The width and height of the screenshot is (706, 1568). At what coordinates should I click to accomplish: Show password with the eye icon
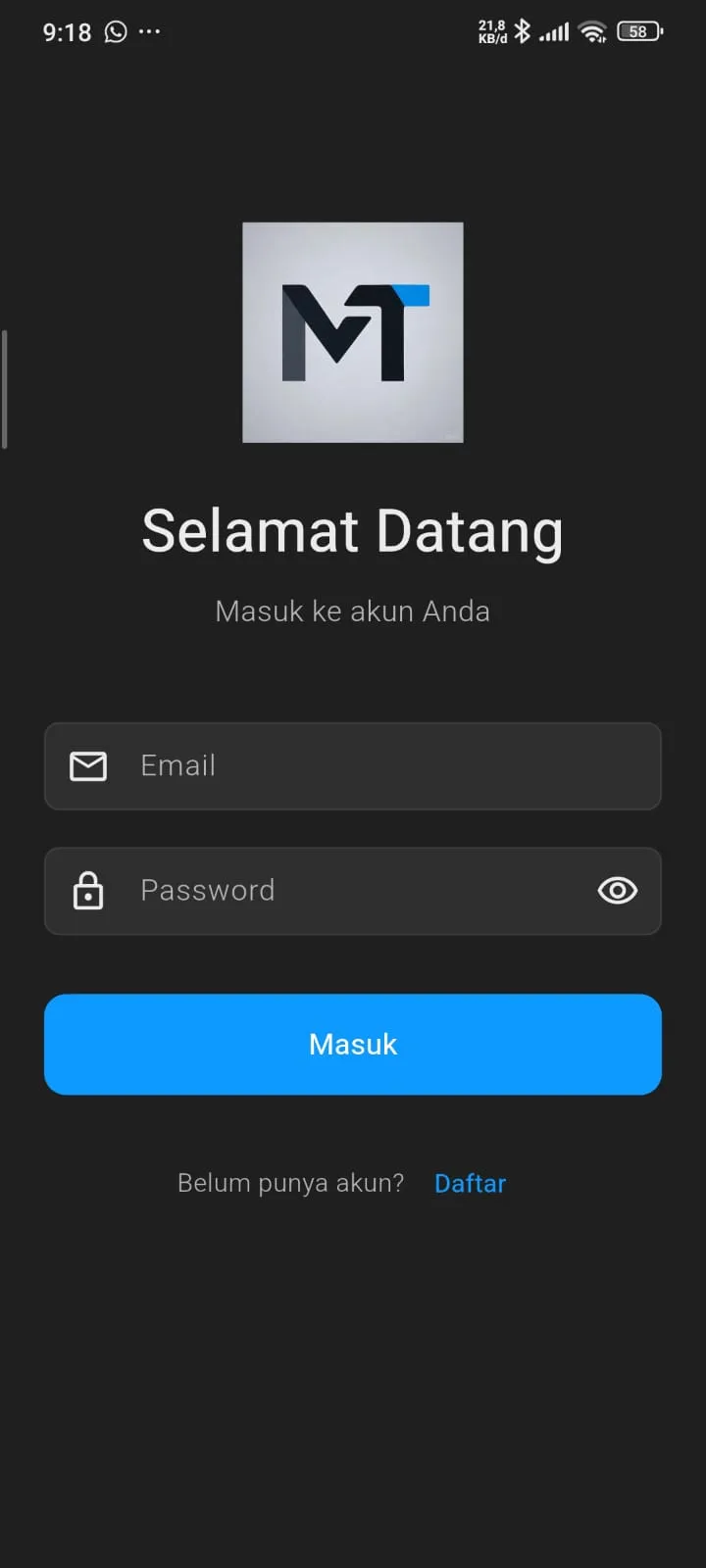[x=618, y=891]
